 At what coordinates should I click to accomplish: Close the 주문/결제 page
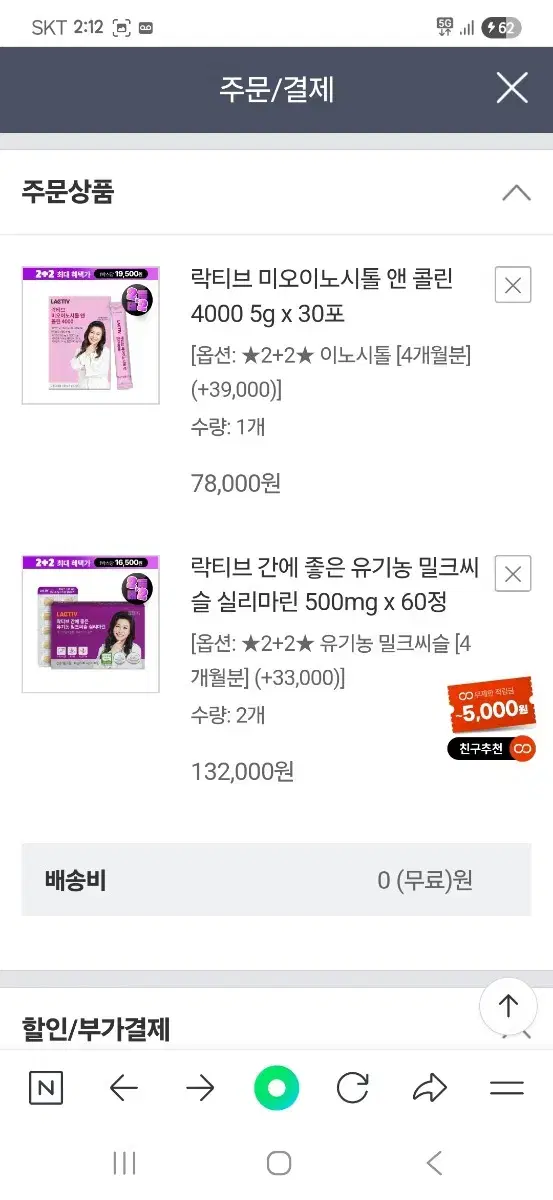[x=512, y=88]
